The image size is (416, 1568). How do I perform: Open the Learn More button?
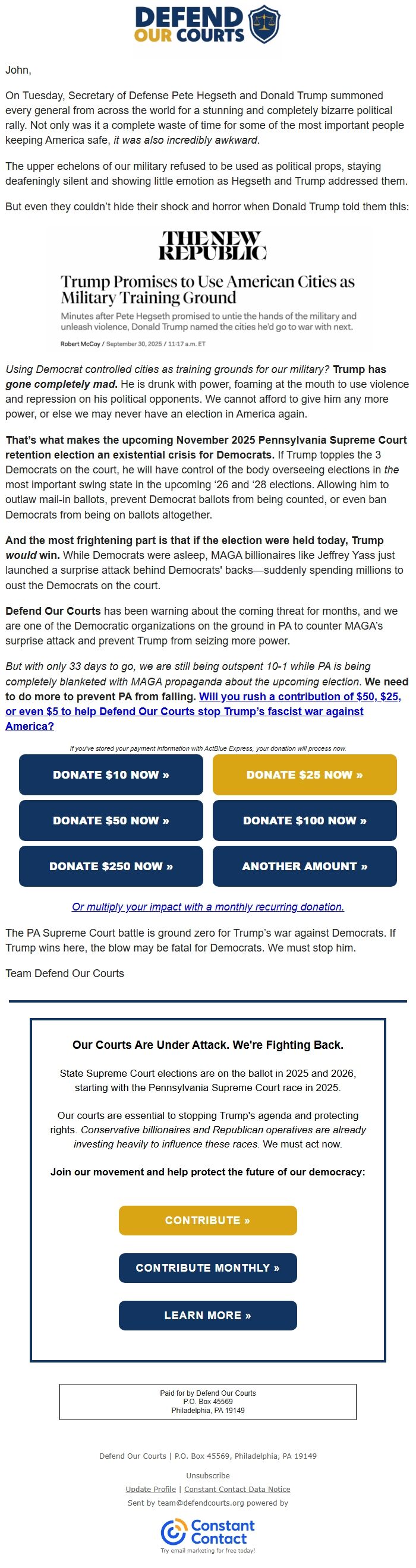pos(207,1315)
